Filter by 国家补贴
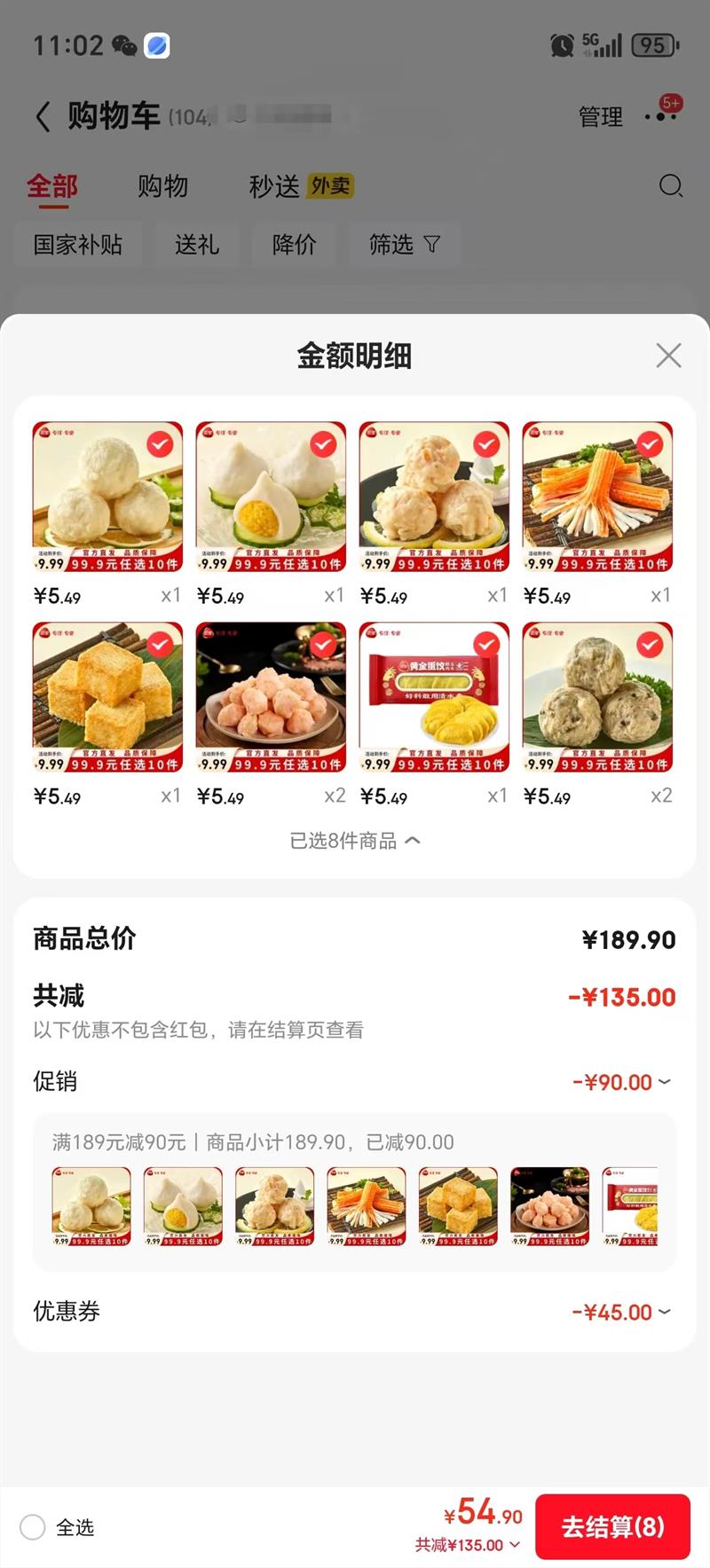 [78, 245]
